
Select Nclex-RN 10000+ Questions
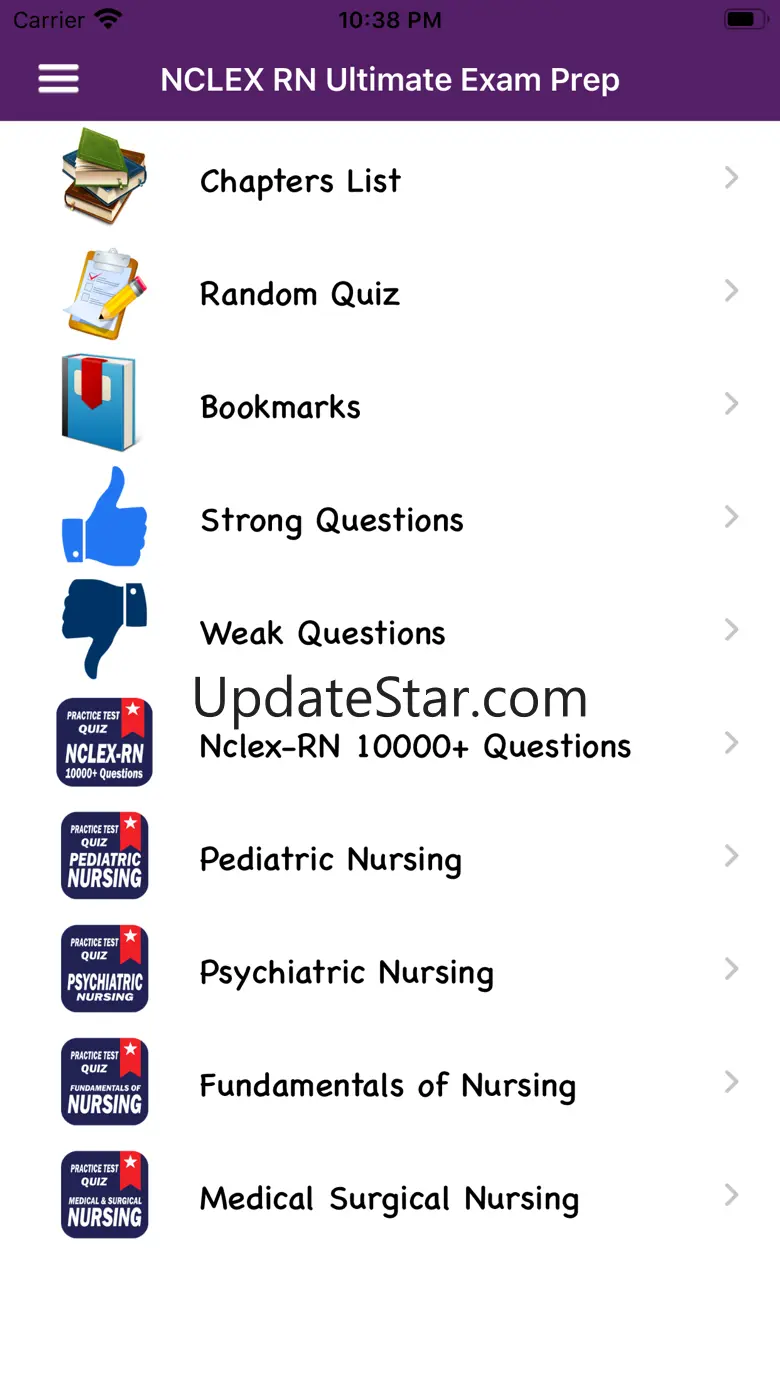[390, 743]
